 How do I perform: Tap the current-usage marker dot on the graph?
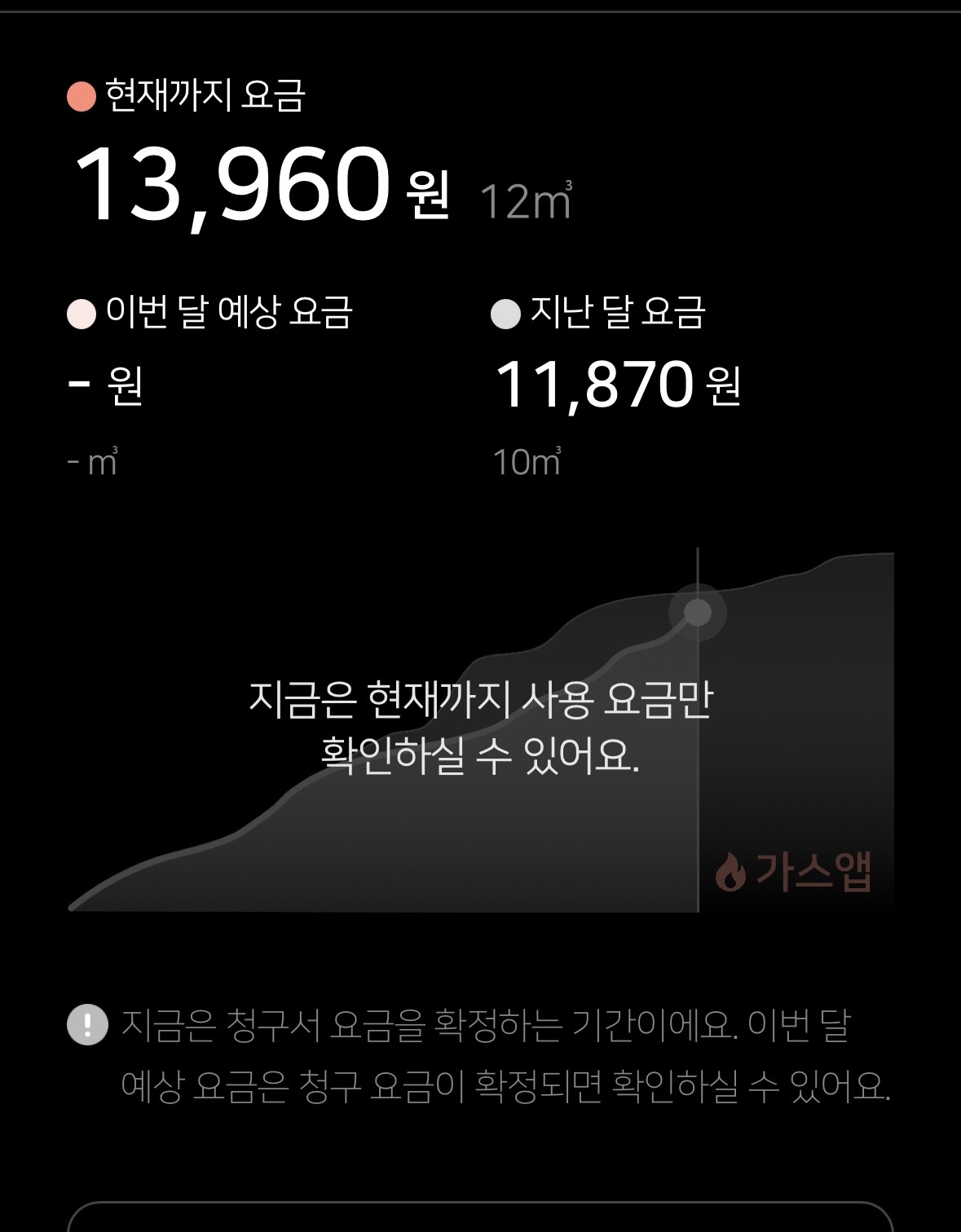697,612
